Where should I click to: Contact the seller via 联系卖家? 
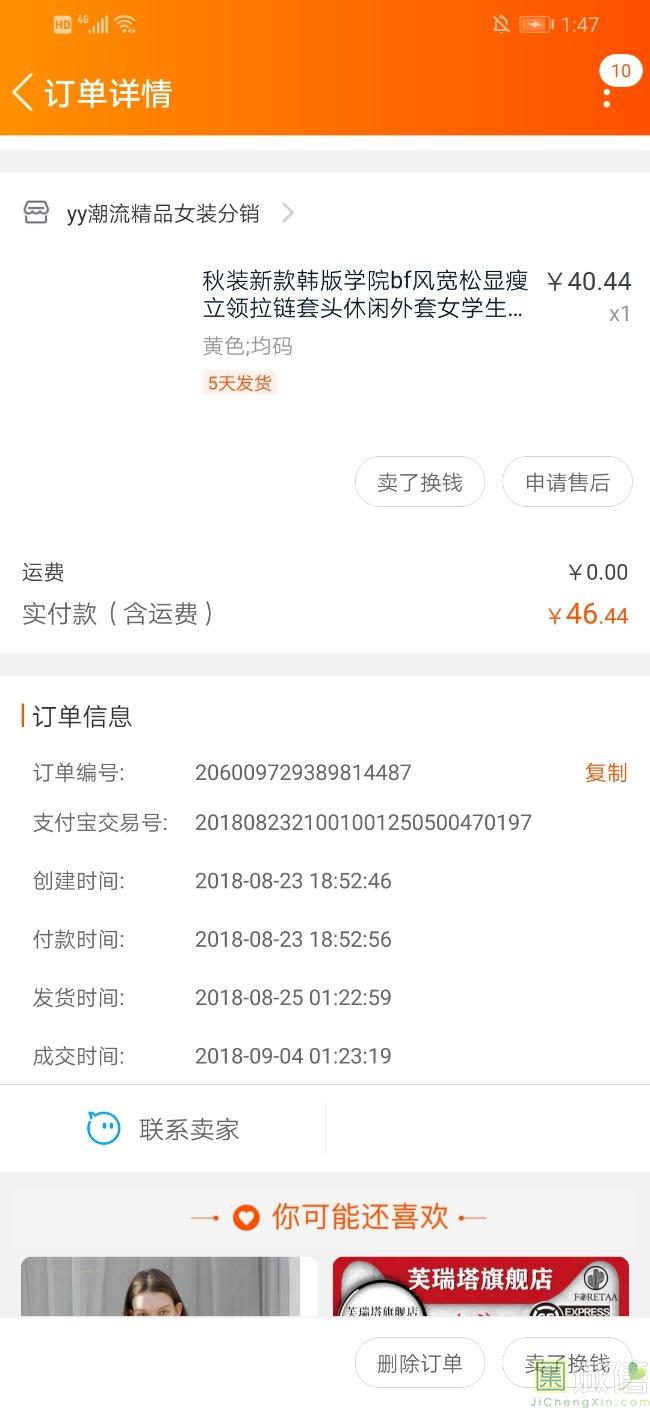(163, 1129)
